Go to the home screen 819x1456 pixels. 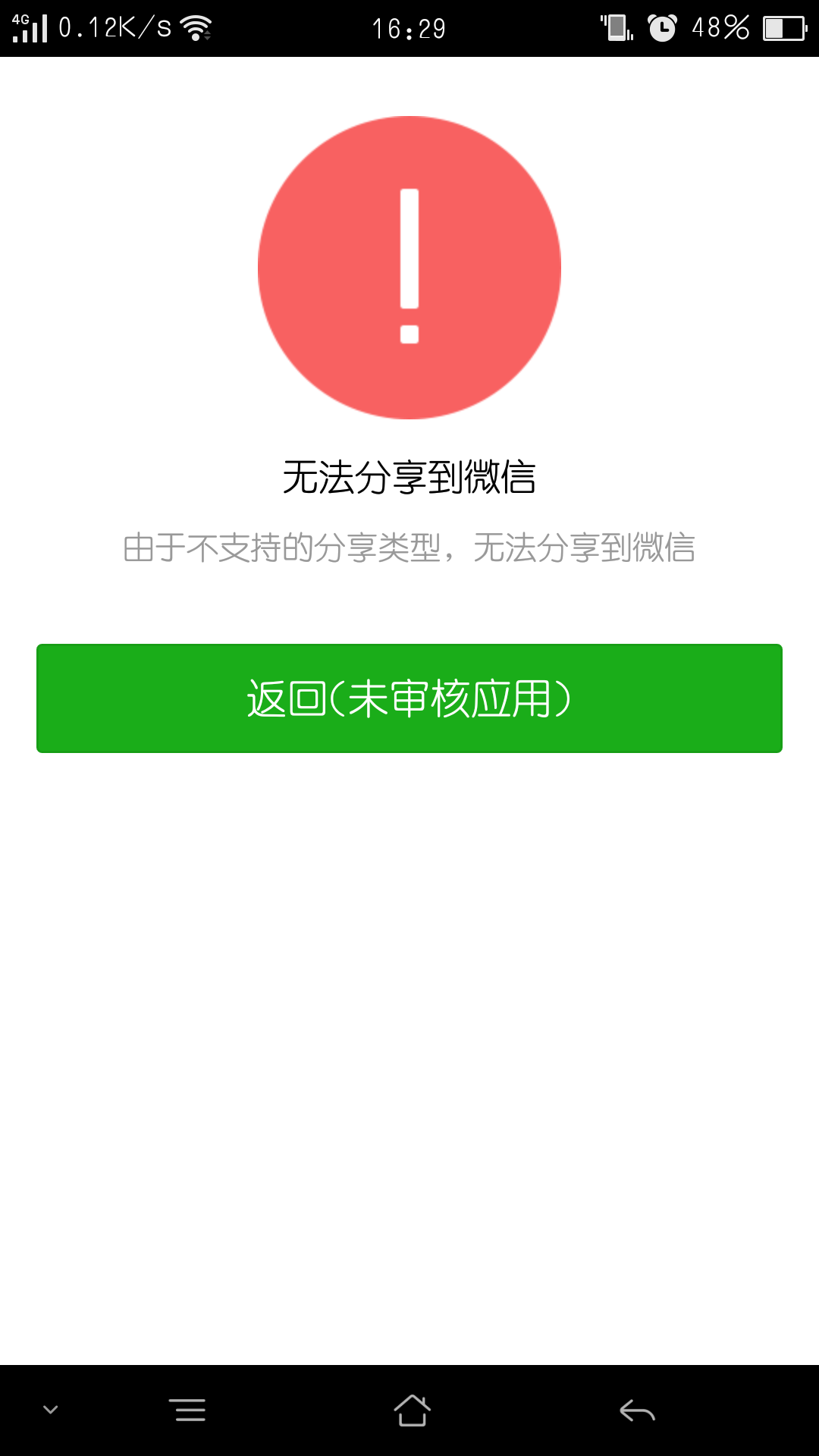tap(412, 1410)
